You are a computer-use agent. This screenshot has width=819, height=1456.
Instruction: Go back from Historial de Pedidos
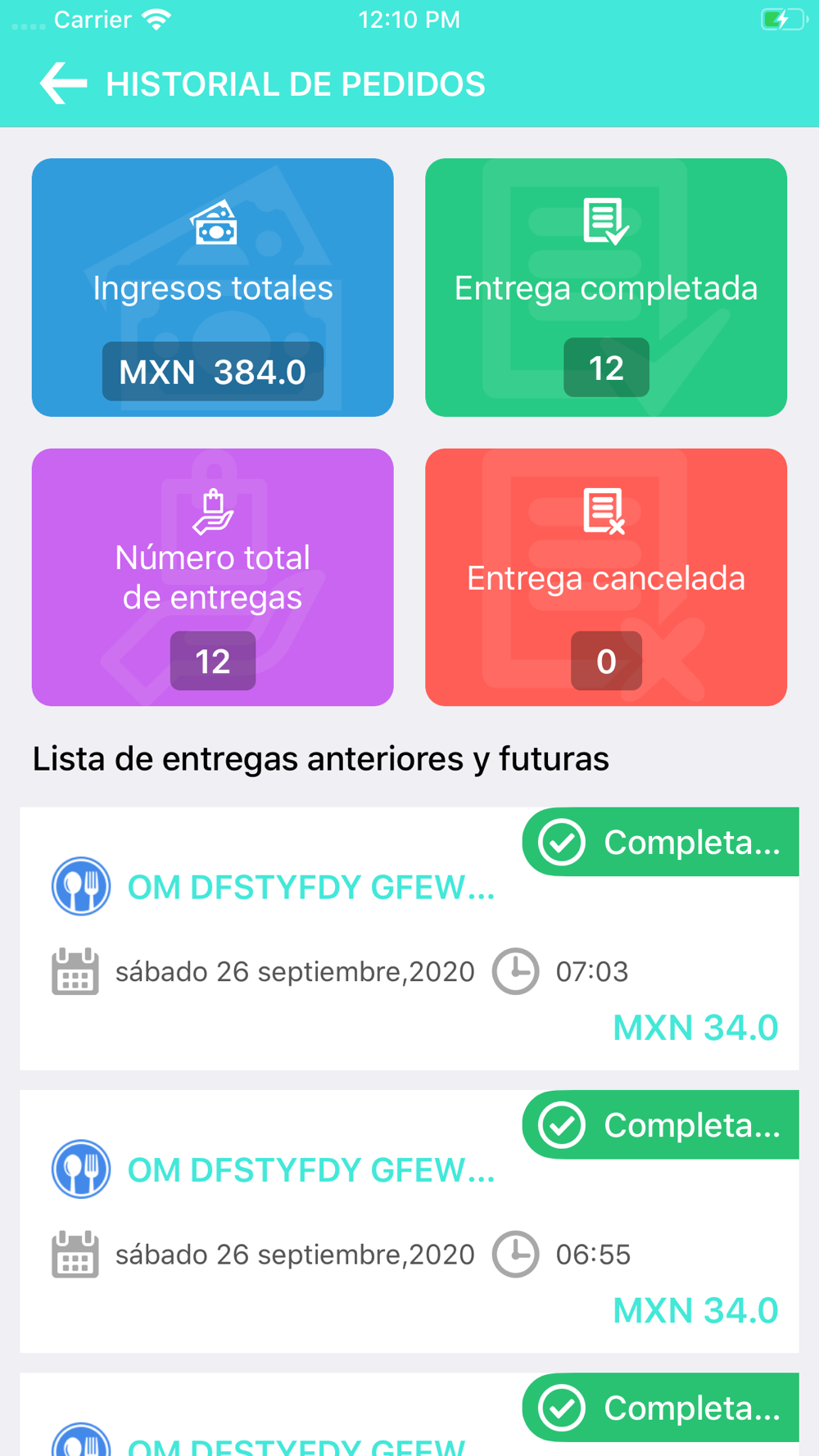click(63, 84)
